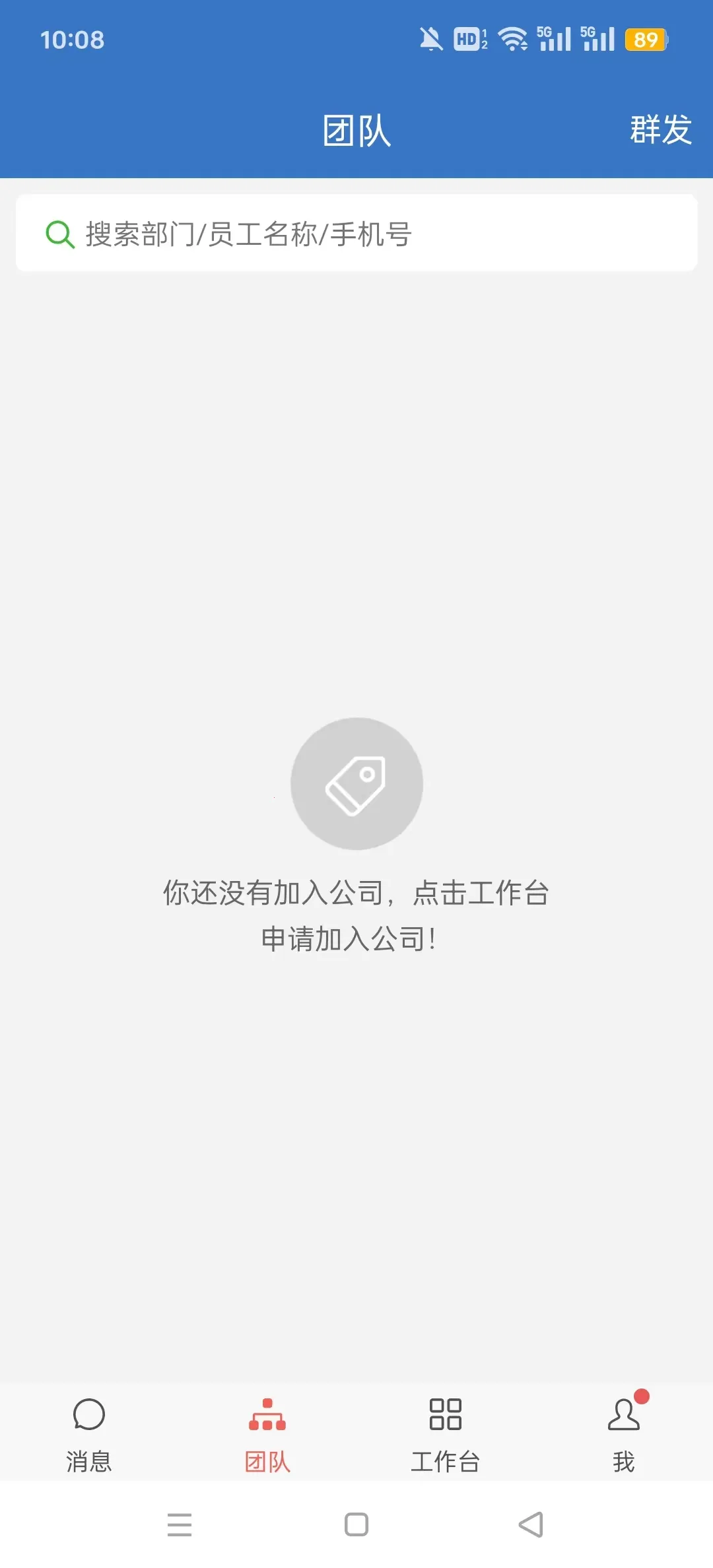
Task: Click the 群发 mass message button
Action: point(660,131)
